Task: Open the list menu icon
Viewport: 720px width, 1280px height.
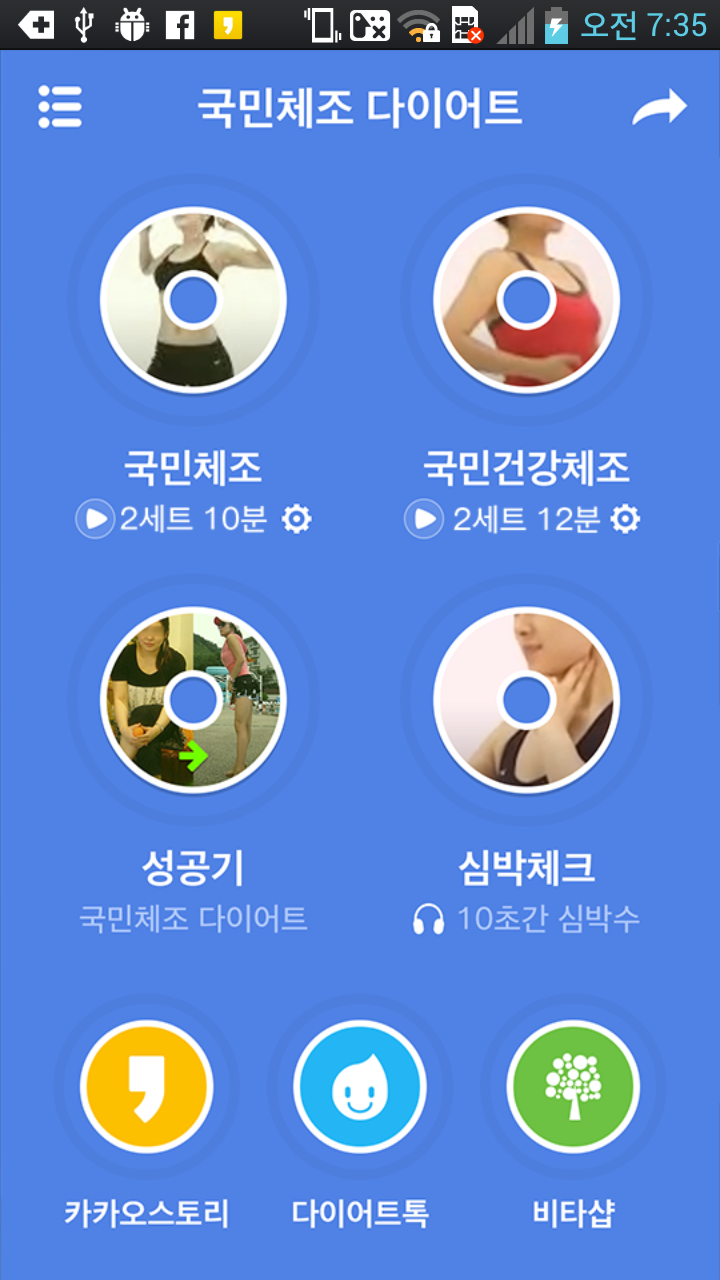Action: pyautogui.click(x=59, y=106)
